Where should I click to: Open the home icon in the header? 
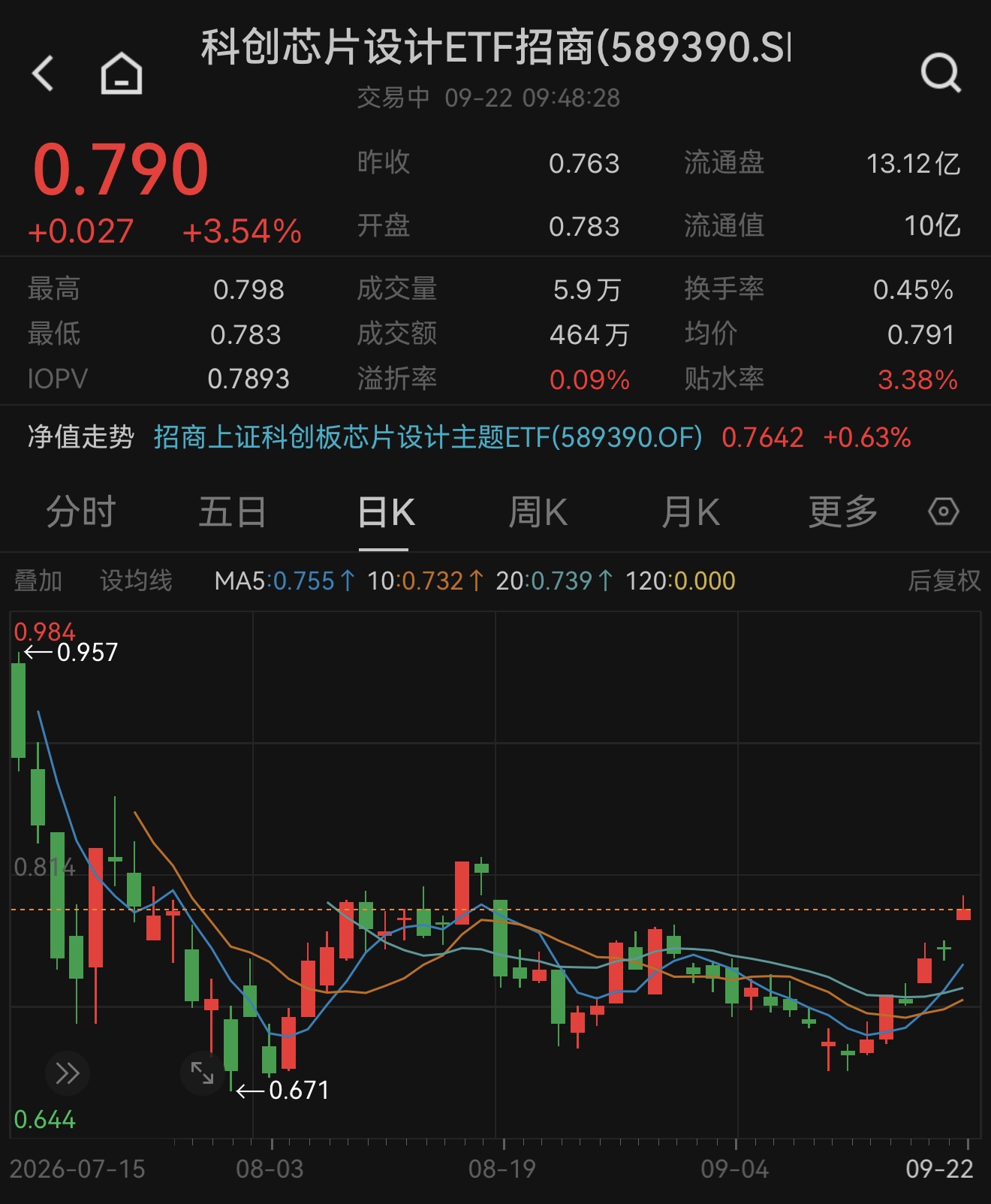click(122, 74)
